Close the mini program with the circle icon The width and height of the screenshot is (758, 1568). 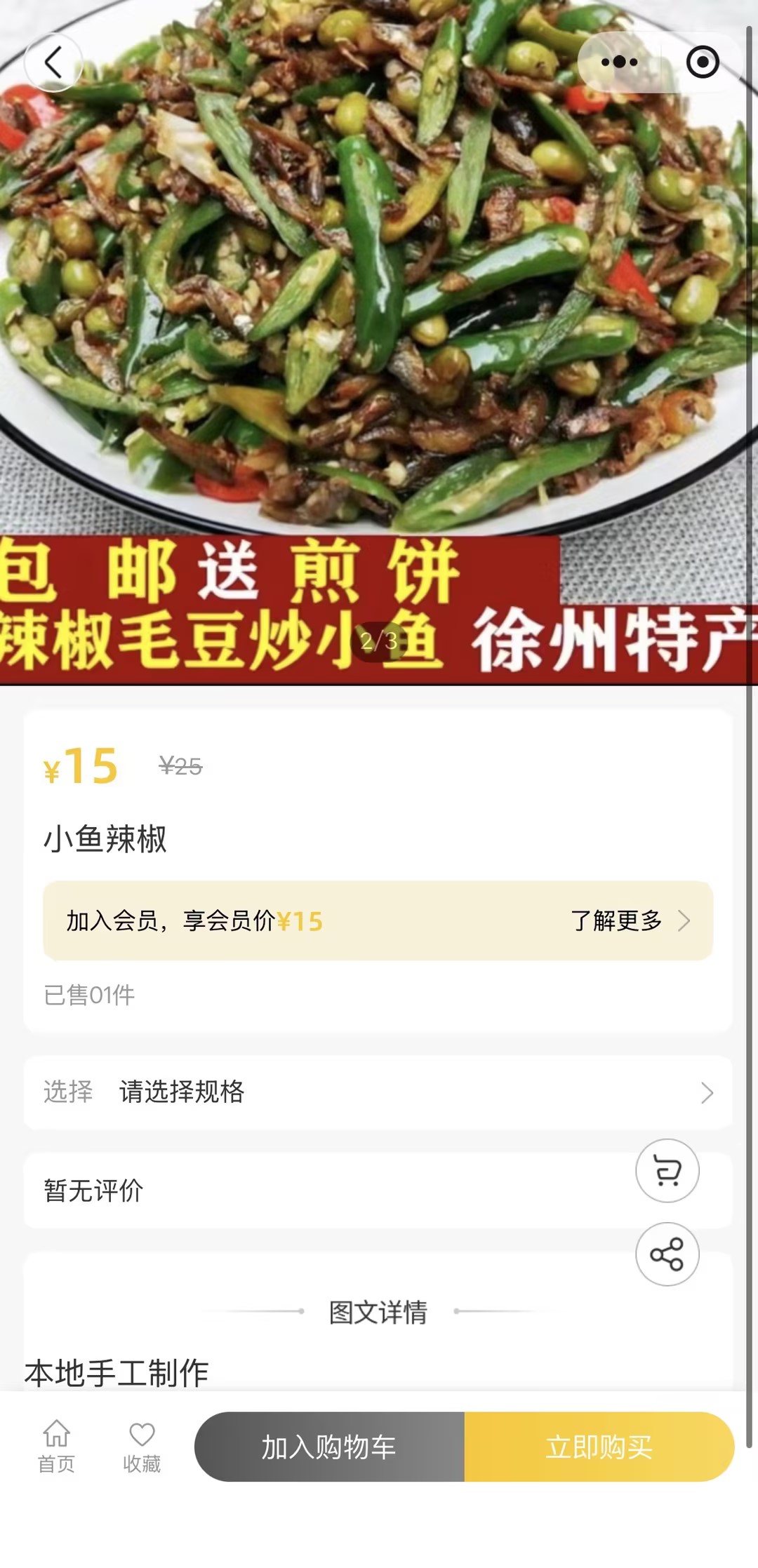(703, 62)
